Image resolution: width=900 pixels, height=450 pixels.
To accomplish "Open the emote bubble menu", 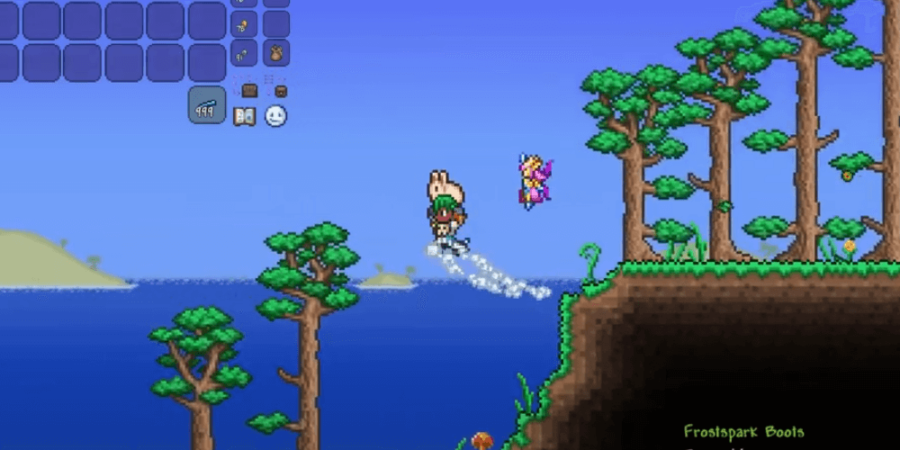I will (x=275, y=116).
